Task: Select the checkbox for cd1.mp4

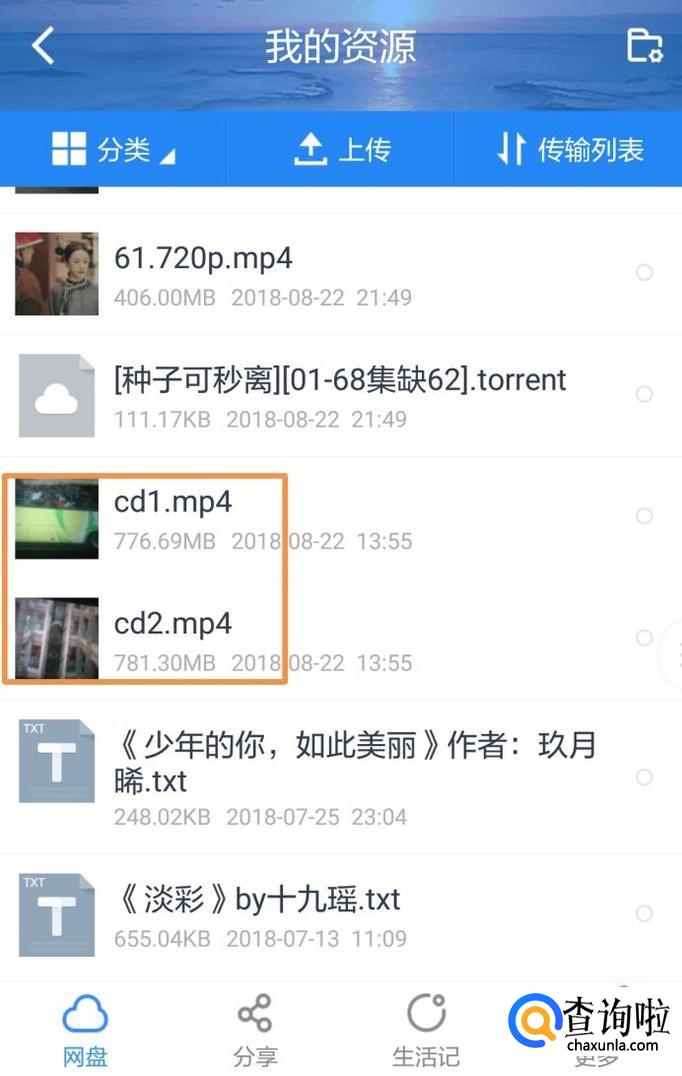Action: point(644,516)
